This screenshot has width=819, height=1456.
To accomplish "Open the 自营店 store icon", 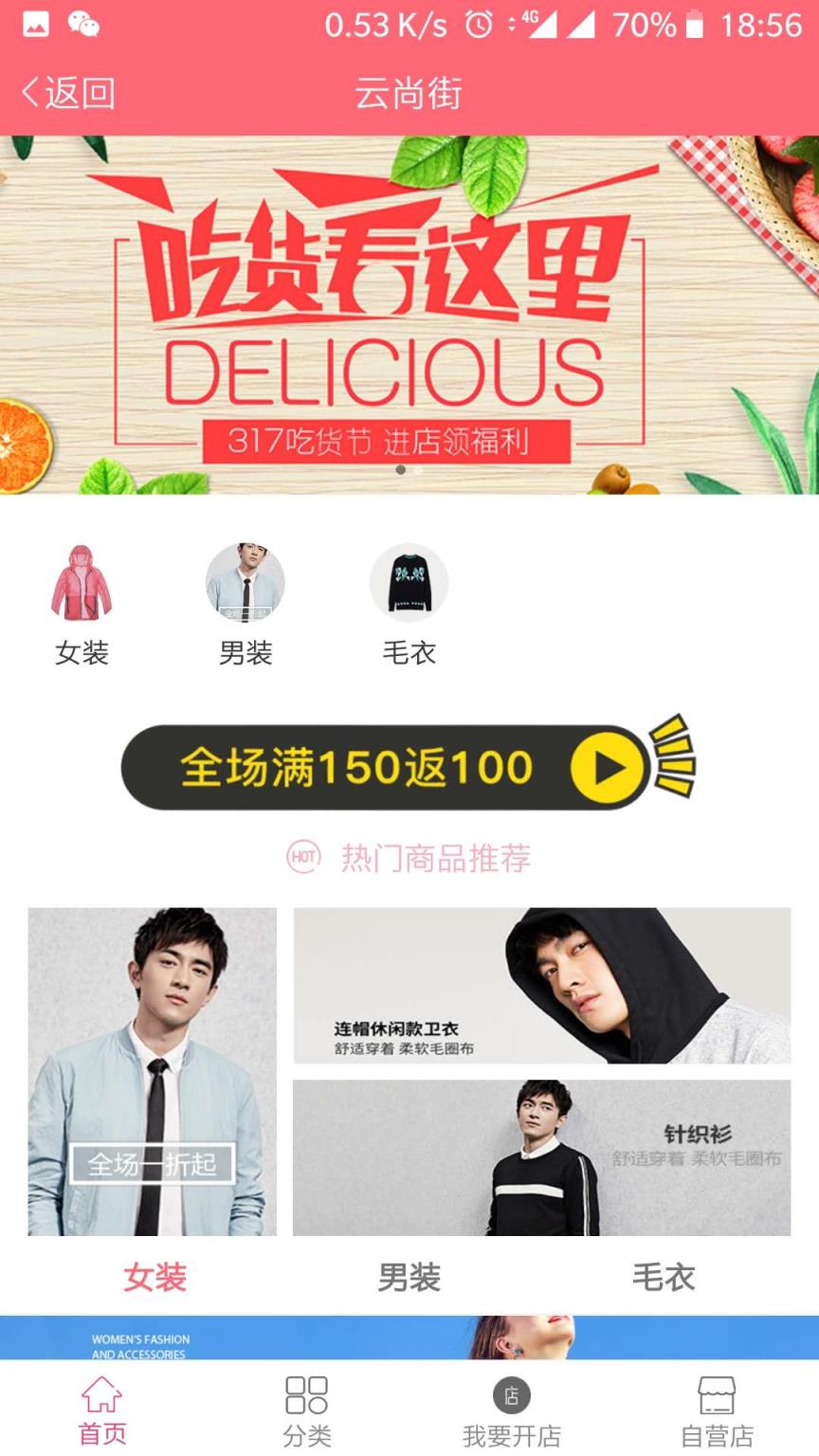I will pos(715,1395).
